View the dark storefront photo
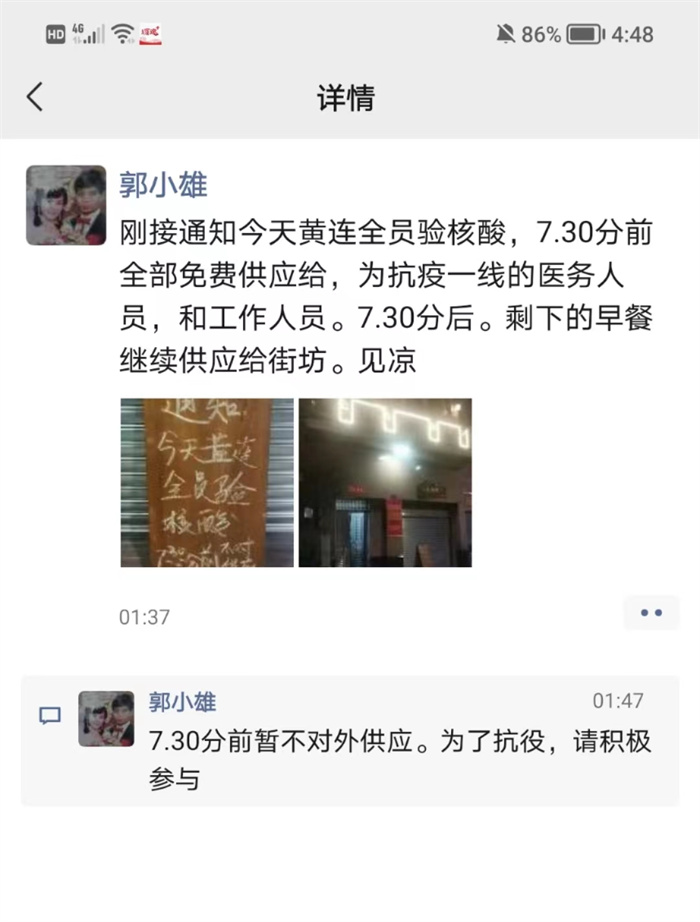This screenshot has width=700, height=922. click(x=385, y=483)
